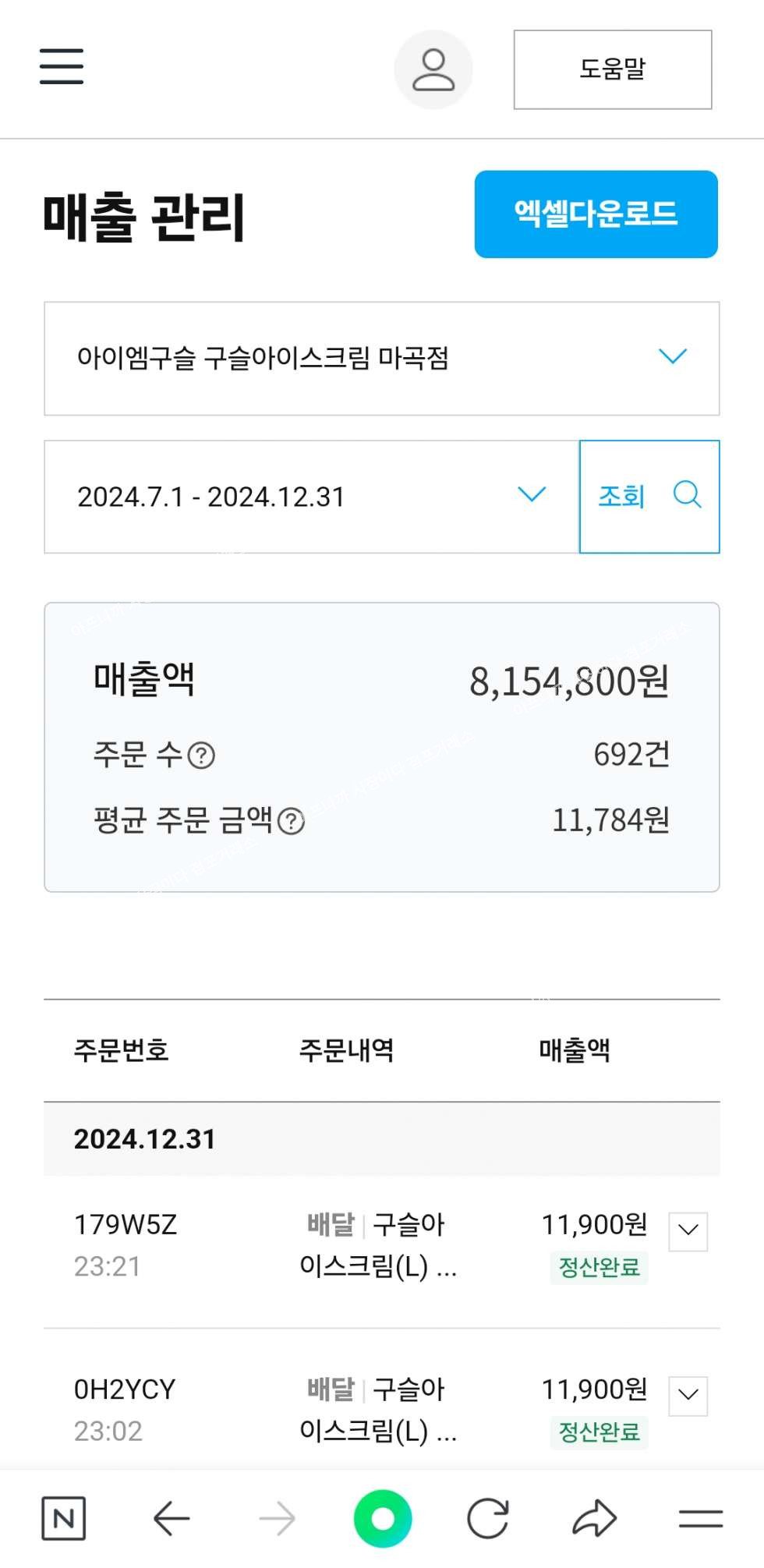The image size is (764, 1568).
Task: Reload the current page
Action: tap(488, 1518)
